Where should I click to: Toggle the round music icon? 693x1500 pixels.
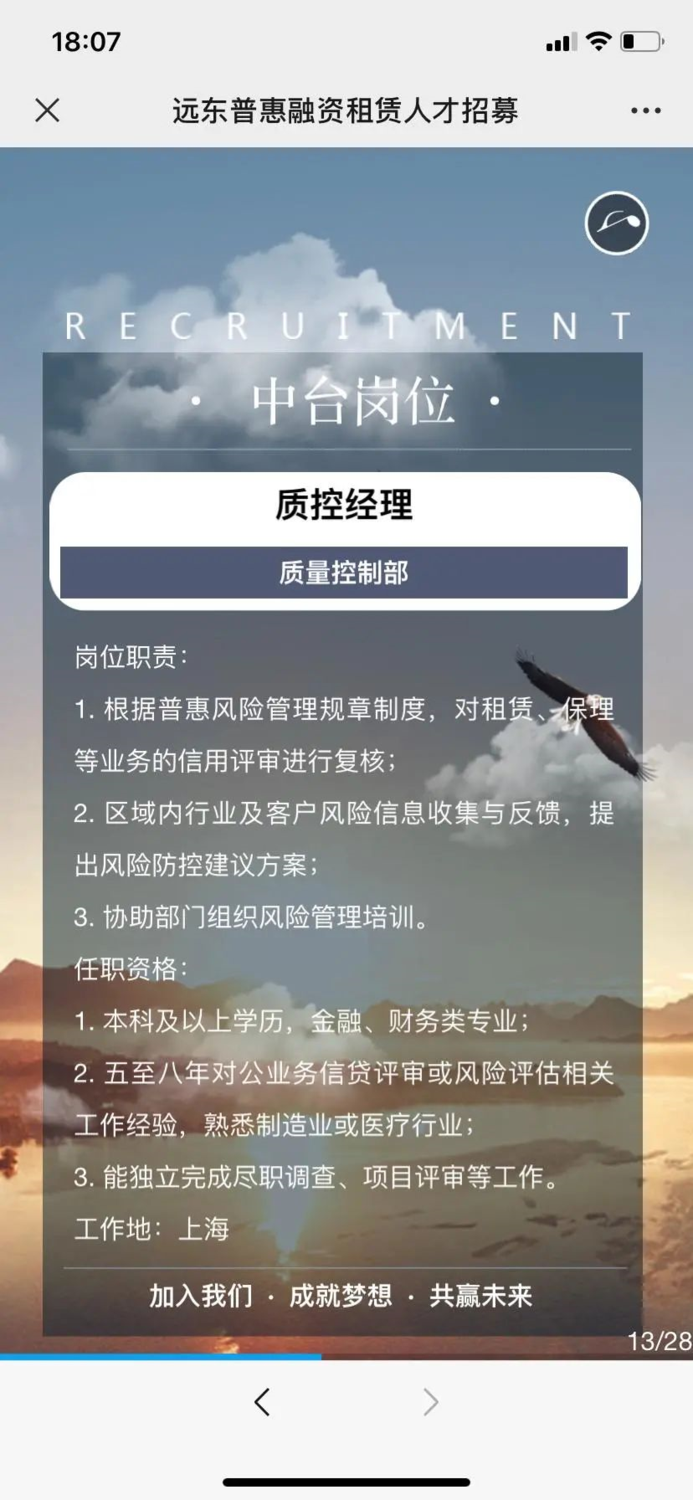(x=617, y=223)
